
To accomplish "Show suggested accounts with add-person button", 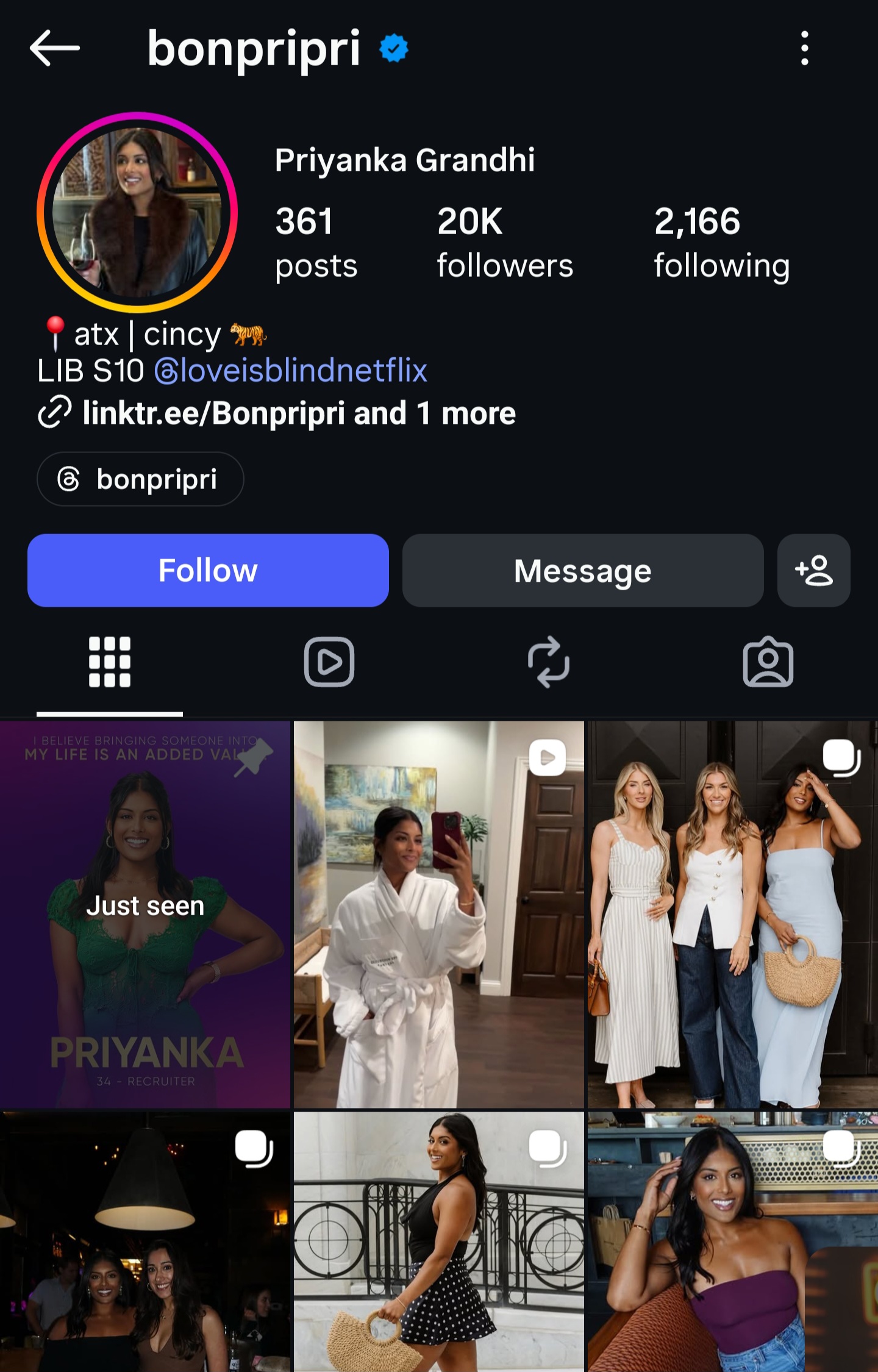I will tap(813, 570).
